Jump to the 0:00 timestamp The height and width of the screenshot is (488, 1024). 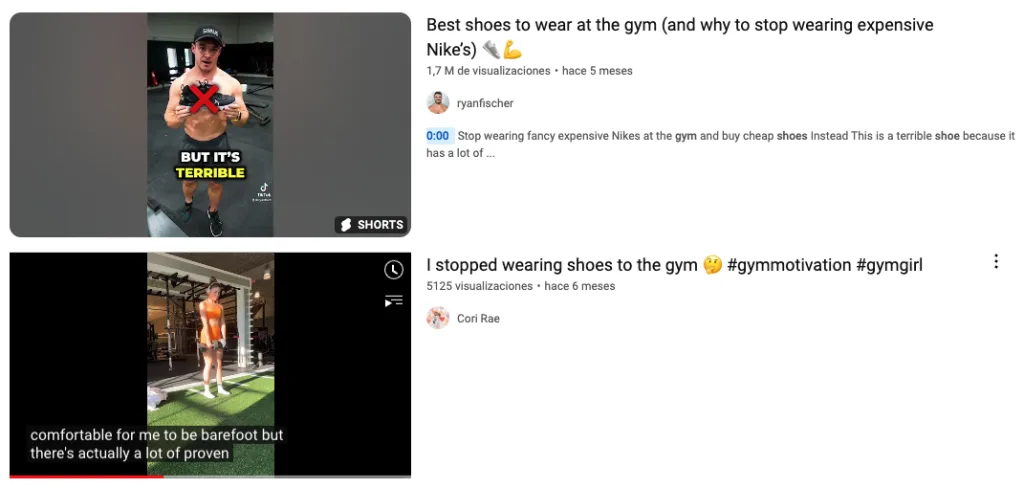438,136
